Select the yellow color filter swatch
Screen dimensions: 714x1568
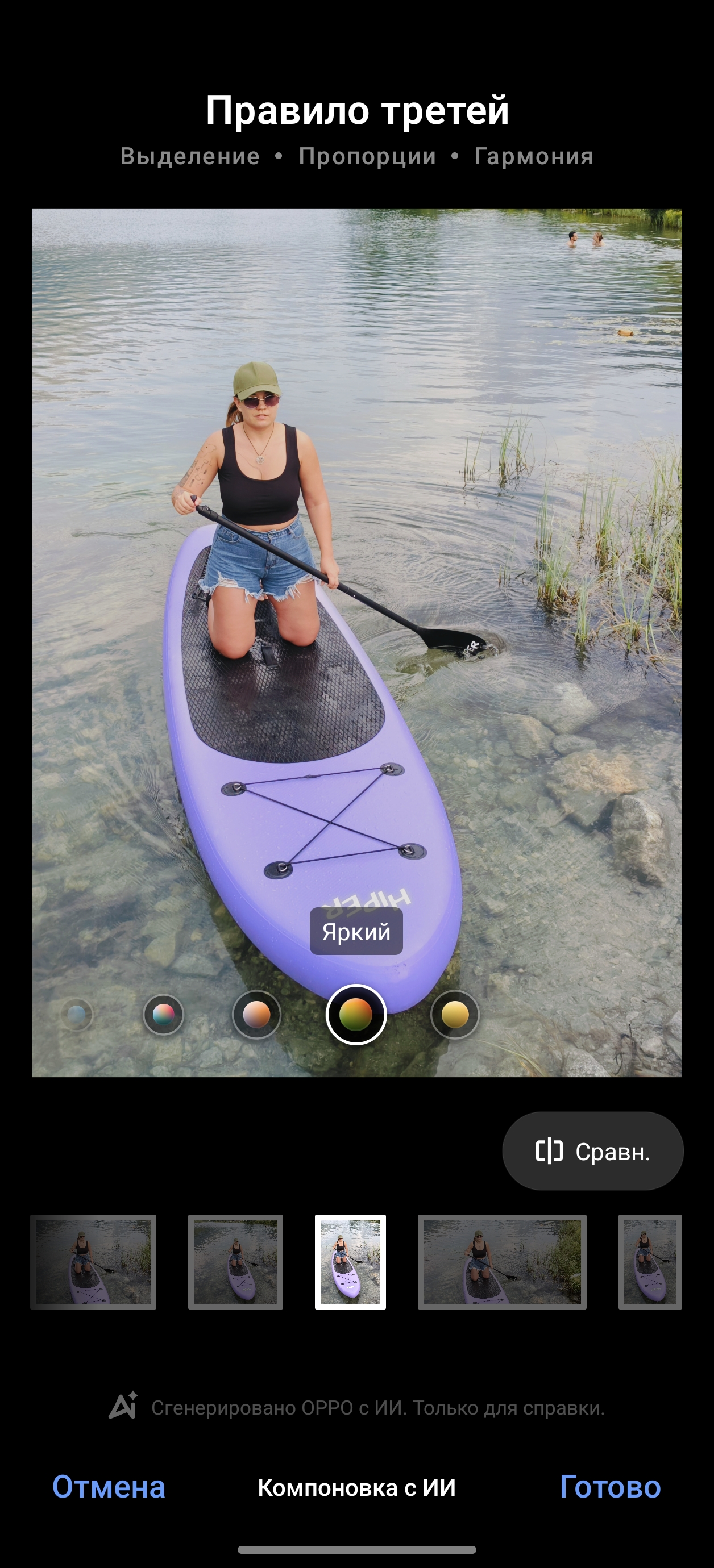tap(454, 1015)
